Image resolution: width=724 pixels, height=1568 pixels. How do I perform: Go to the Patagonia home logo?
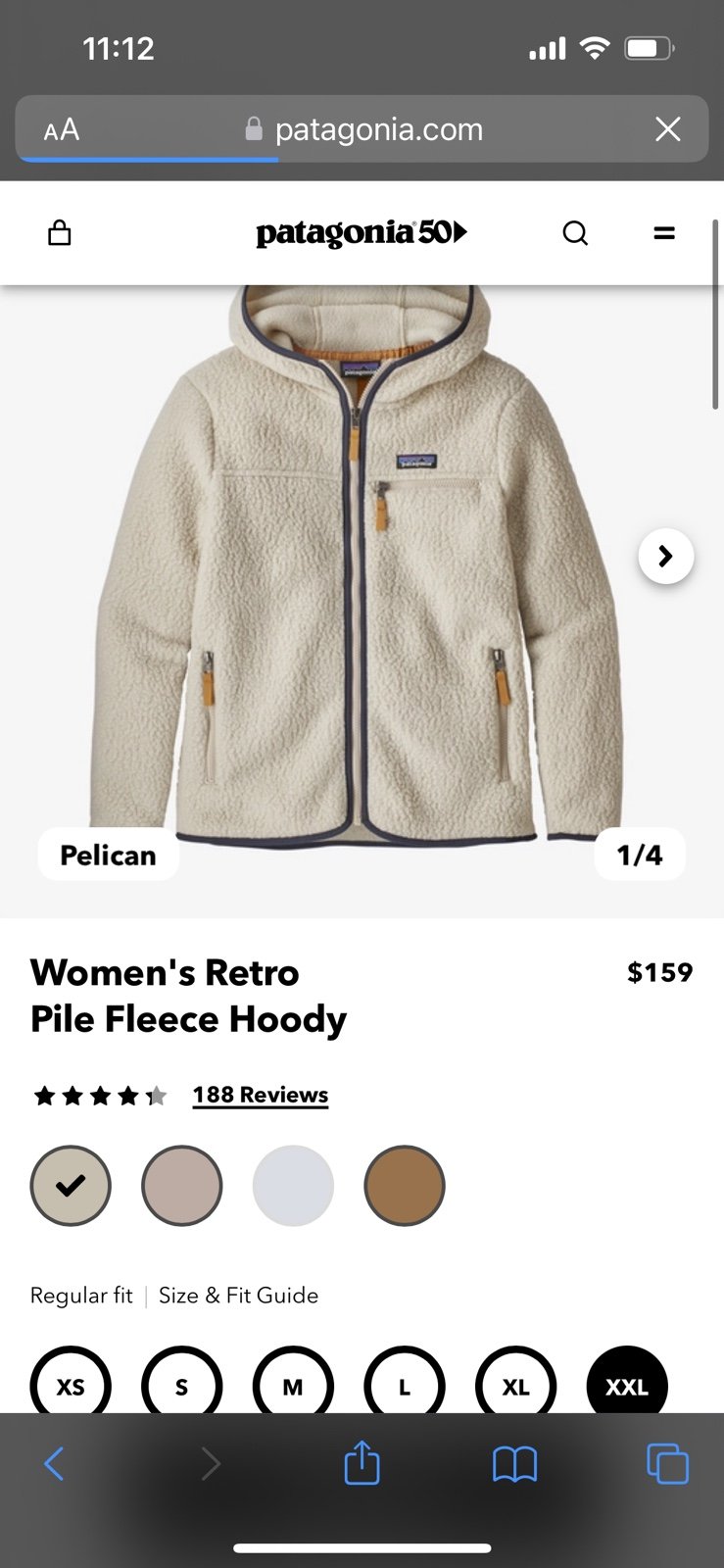pos(362,233)
